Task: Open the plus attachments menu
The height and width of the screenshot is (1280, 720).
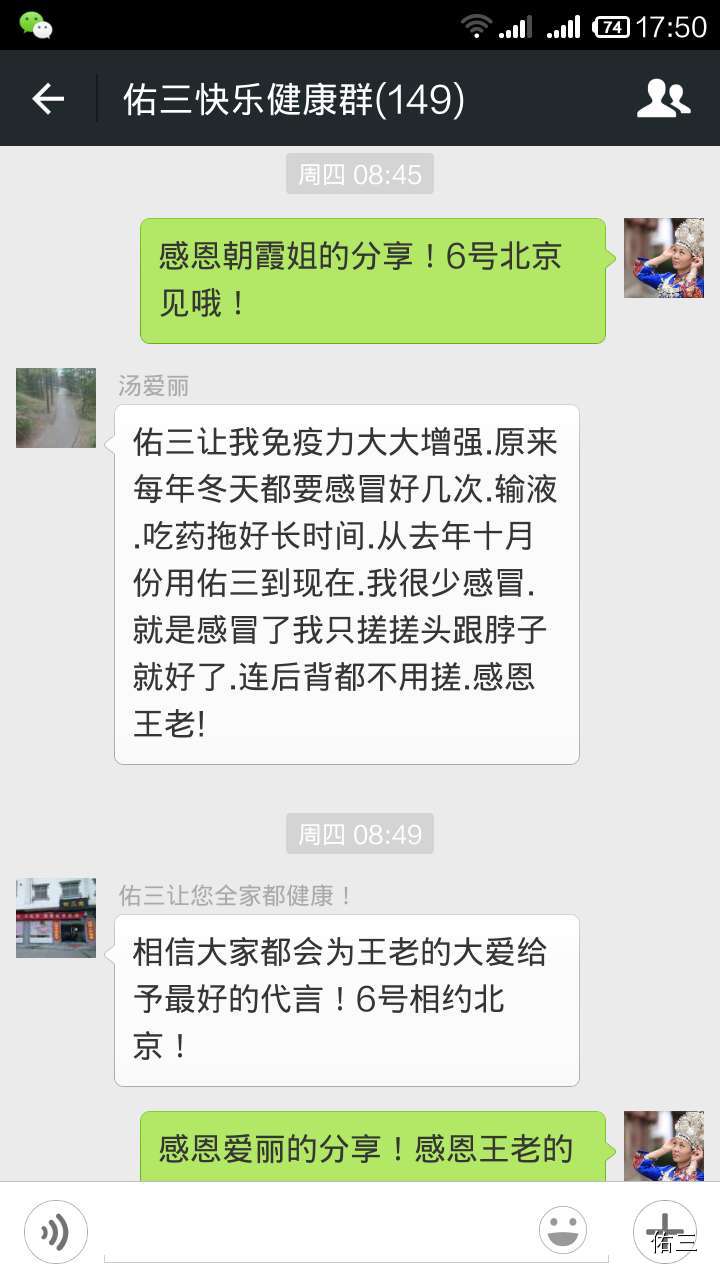Action: tap(663, 1231)
